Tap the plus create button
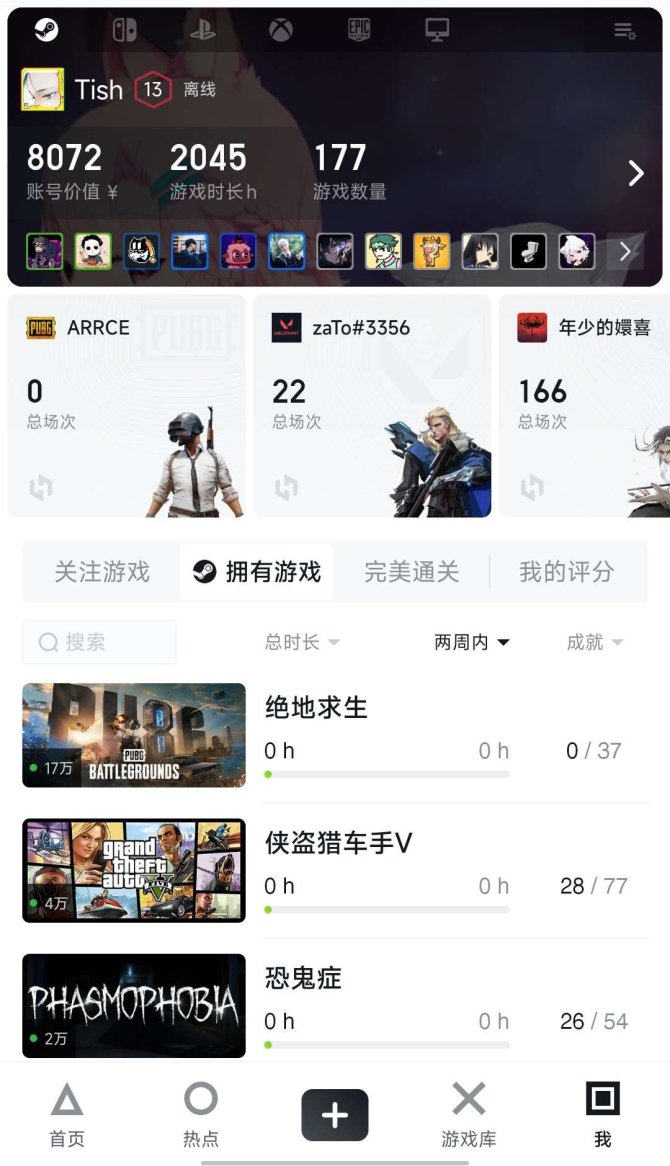This screenshot has height=1166, width=670. (335, 1115)
